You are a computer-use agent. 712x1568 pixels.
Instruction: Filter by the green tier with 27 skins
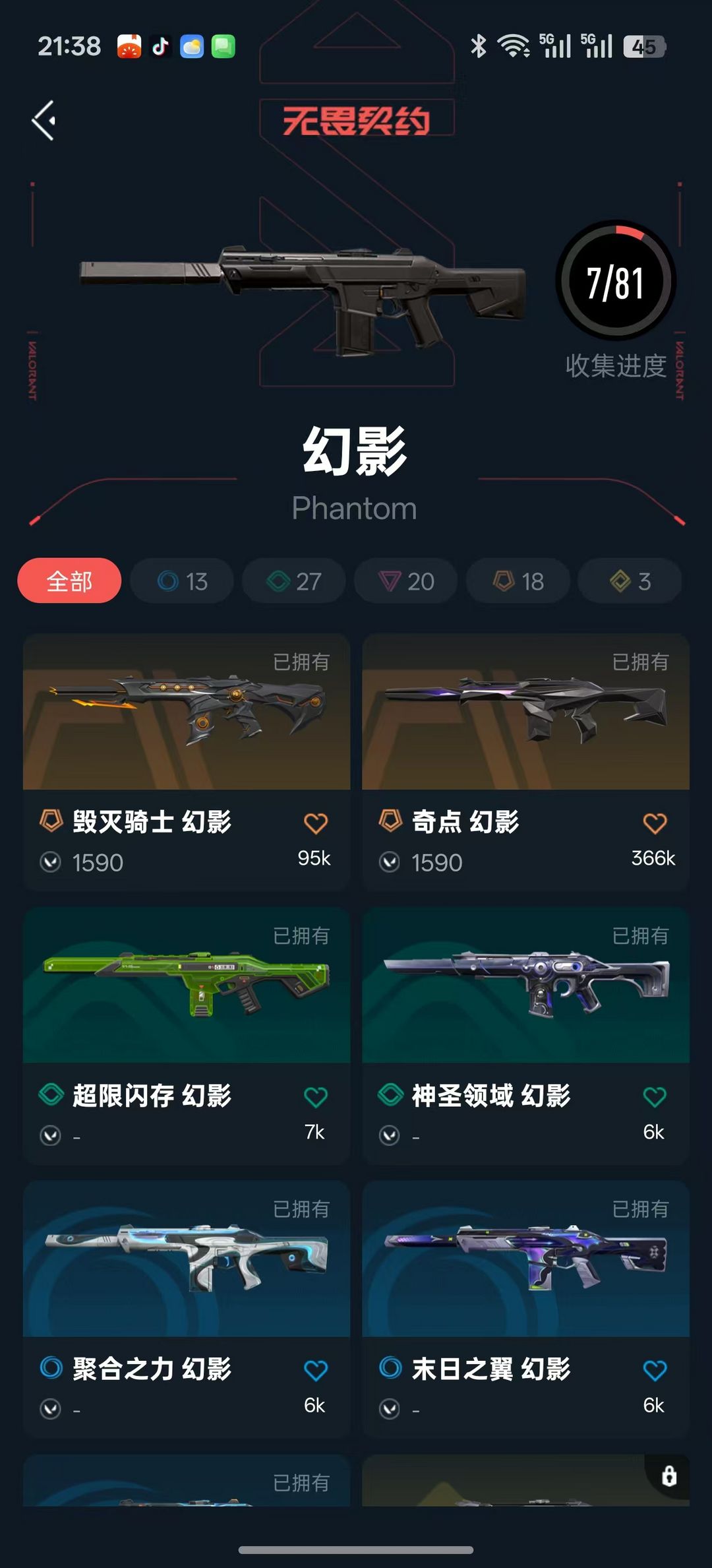click(x=294, y=581)
